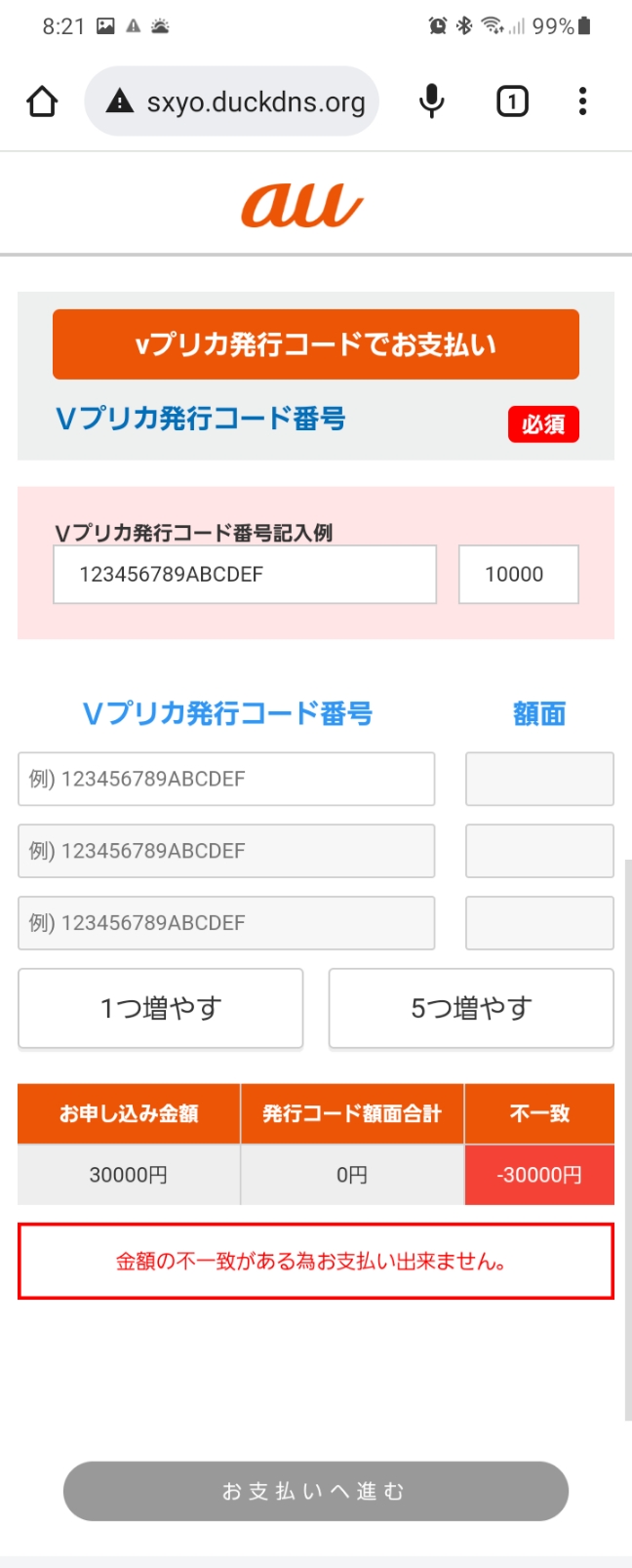The image size is (632, 1568).
Task: Focus the third Vプリカ発行コード番号 field
Action: click(x=226, y=923)
